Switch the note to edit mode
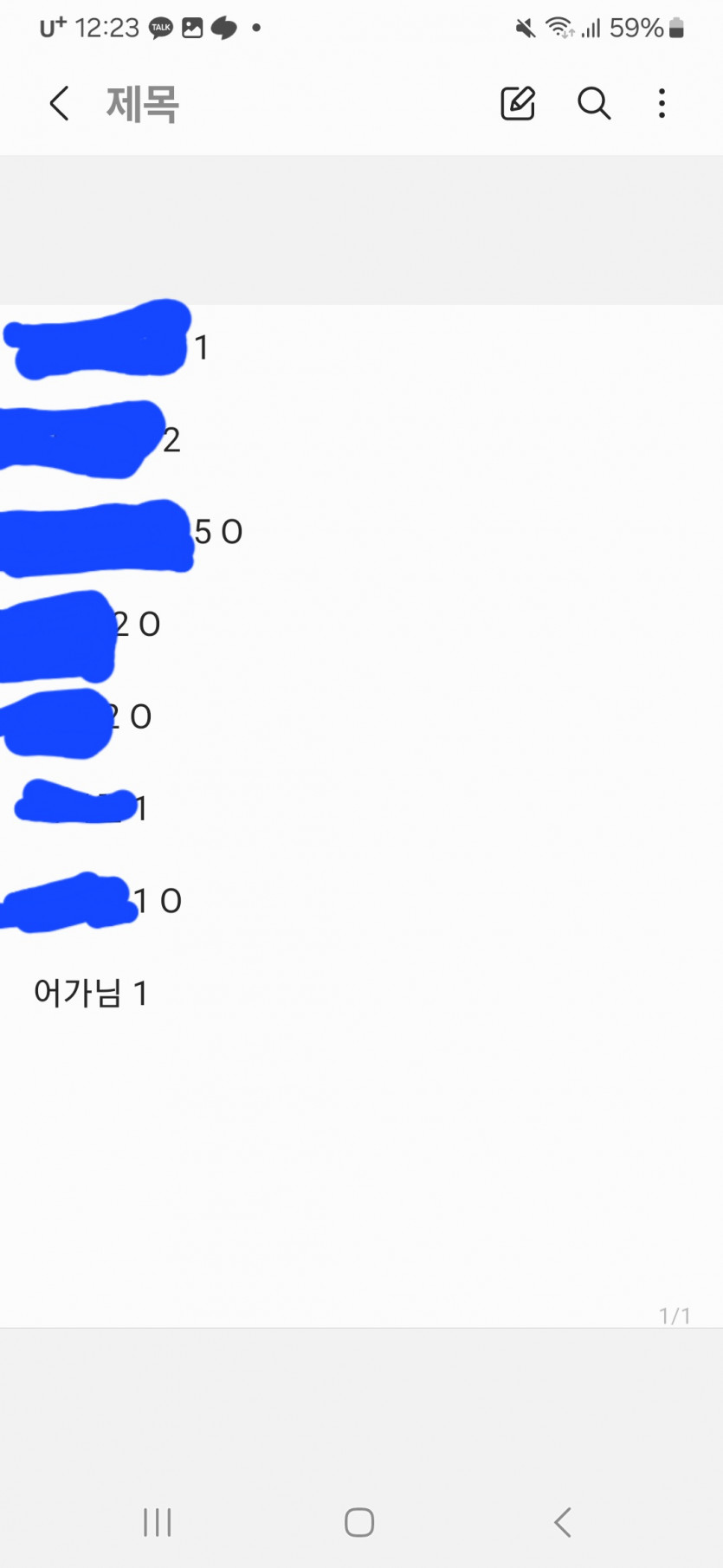Viewport: 723px width, 1568px height. coord(518,104)
